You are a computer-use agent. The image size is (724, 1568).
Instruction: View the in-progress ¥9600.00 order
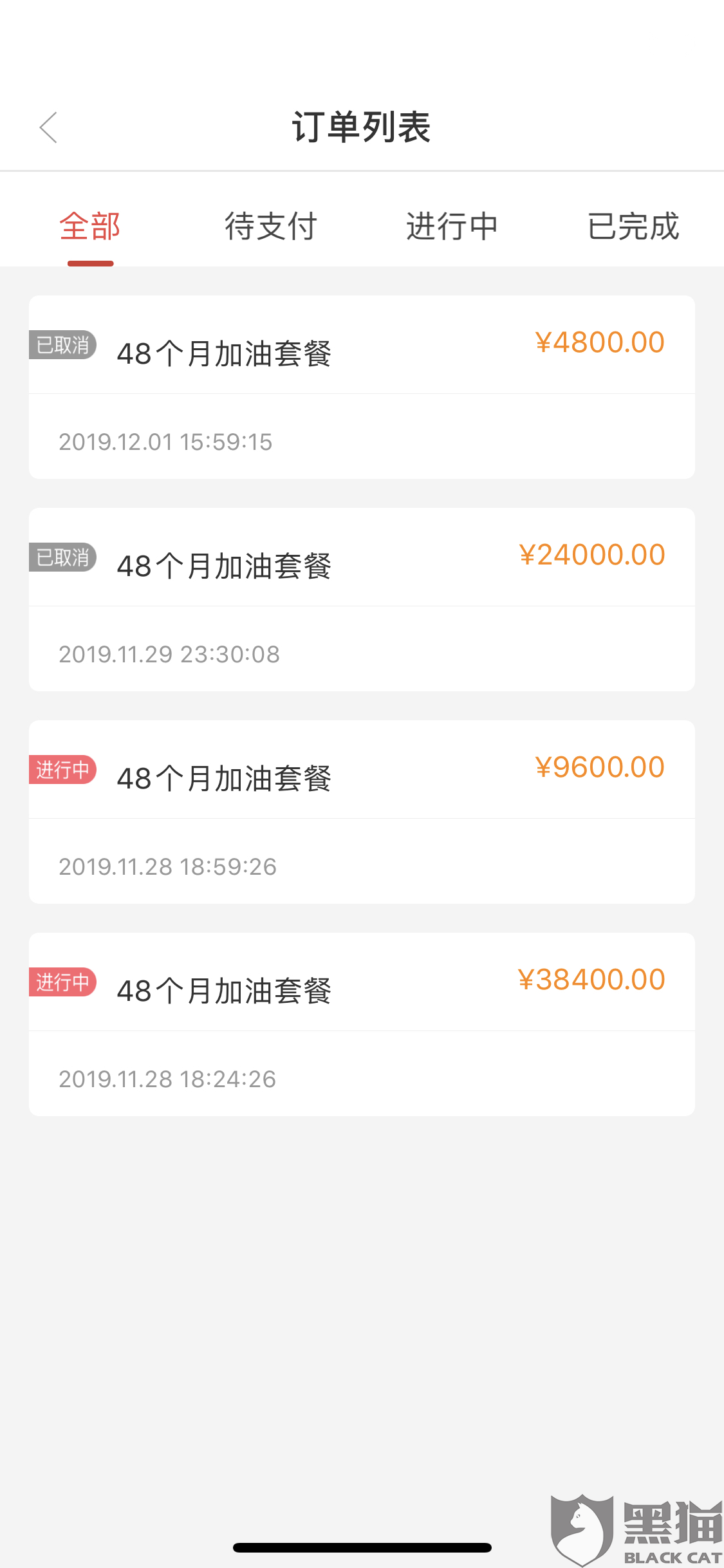tap(362, 812)
